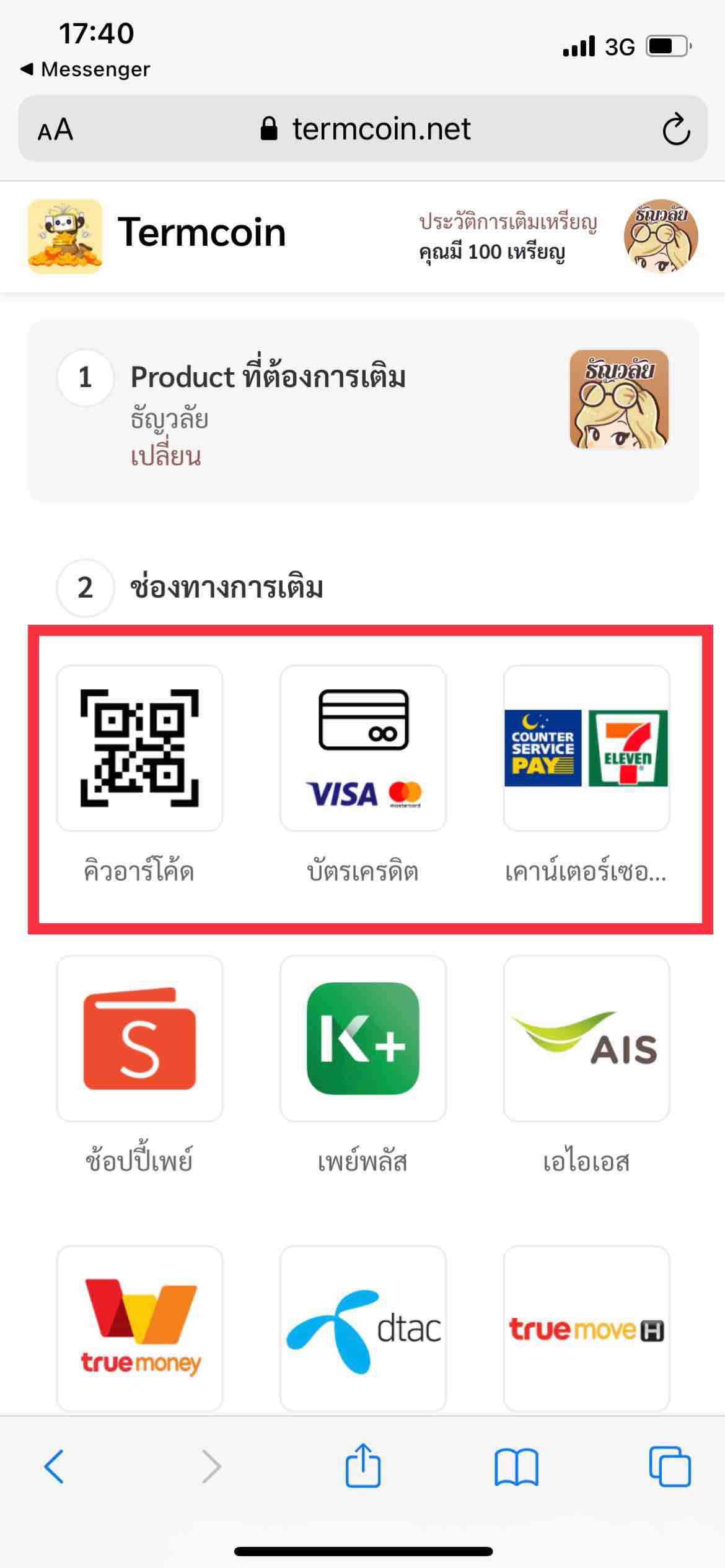
Task: Pay with ShopeePay (ช้อปปี้เพย์)
Action: (139, 1039)
